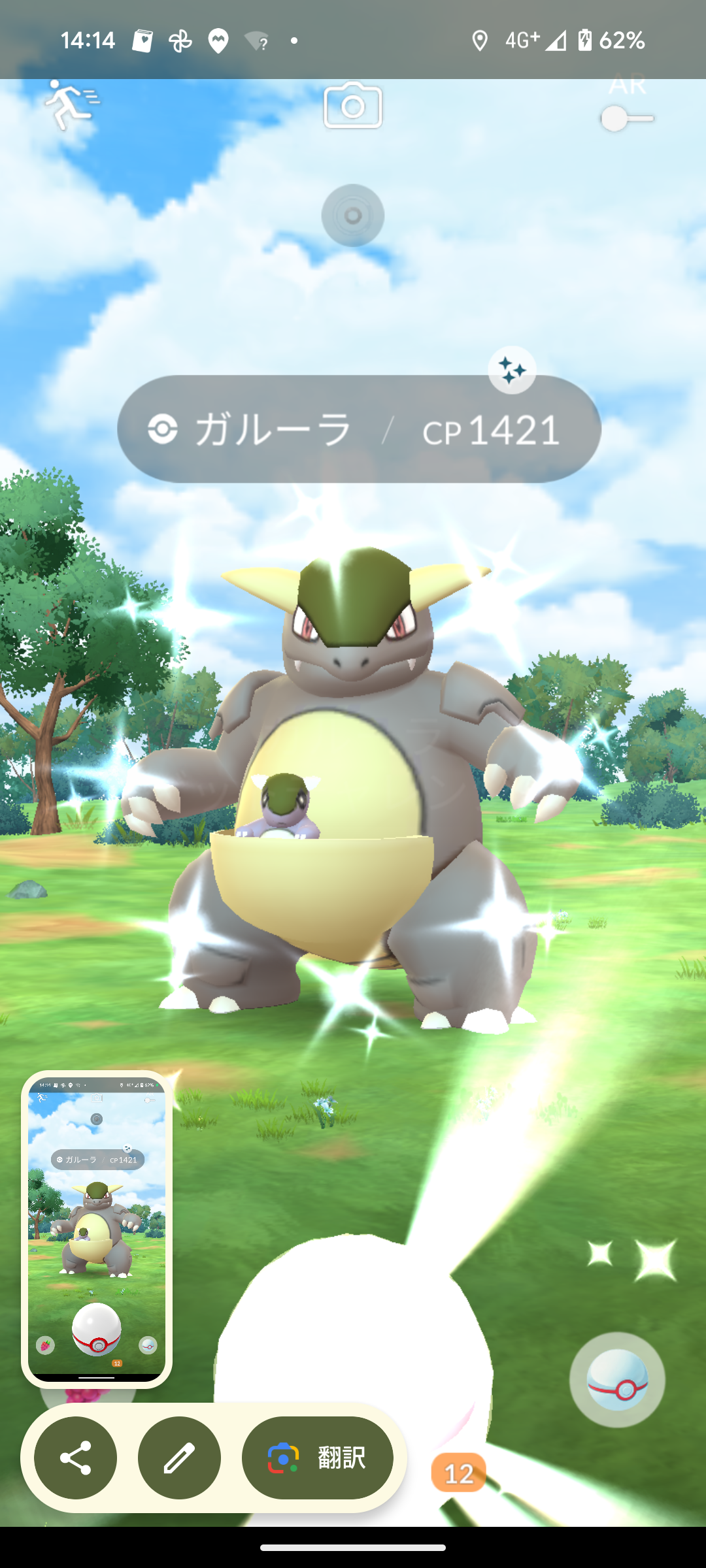Open the Poké Ball selection button
Viewport: 706px width, 1568px height.
(x=617, y=1380)
